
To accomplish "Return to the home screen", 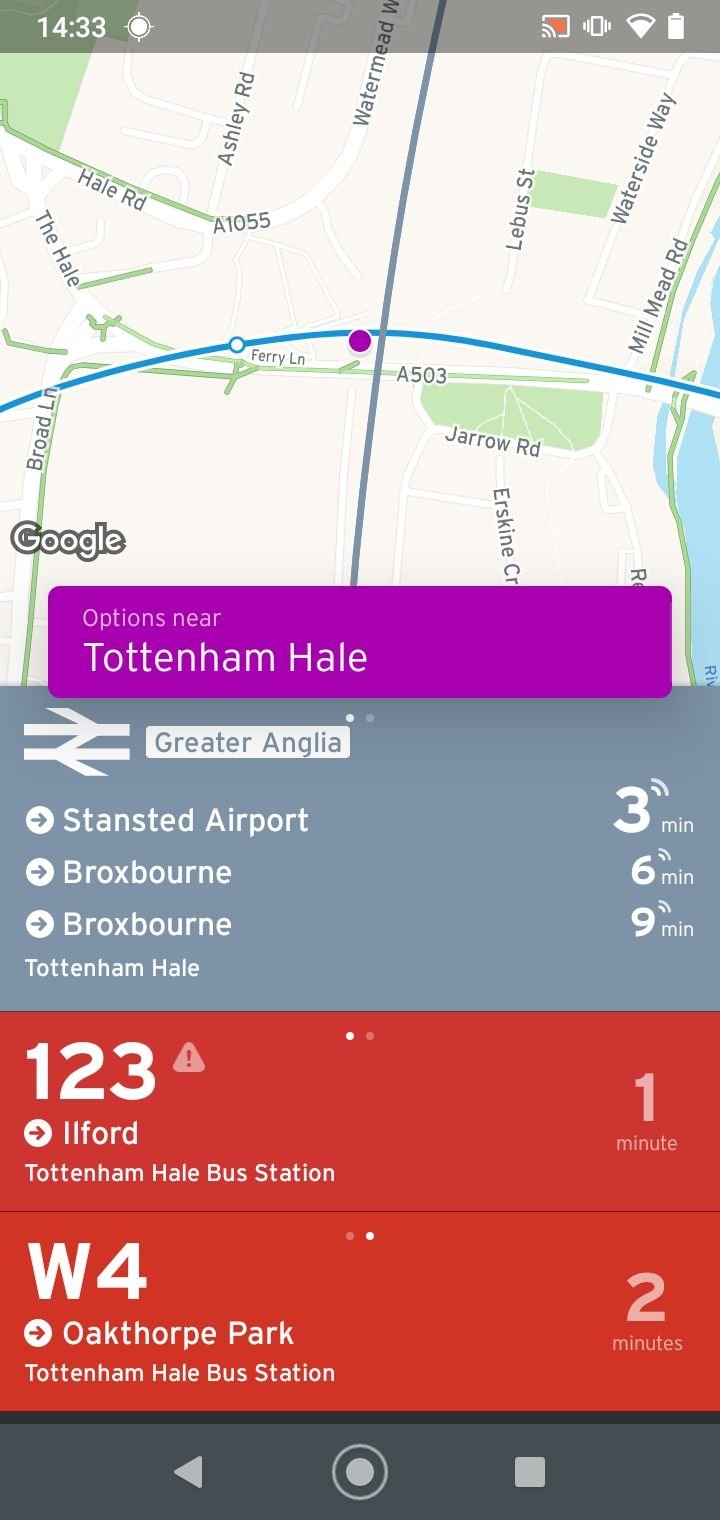I will tap(360, 1472).
